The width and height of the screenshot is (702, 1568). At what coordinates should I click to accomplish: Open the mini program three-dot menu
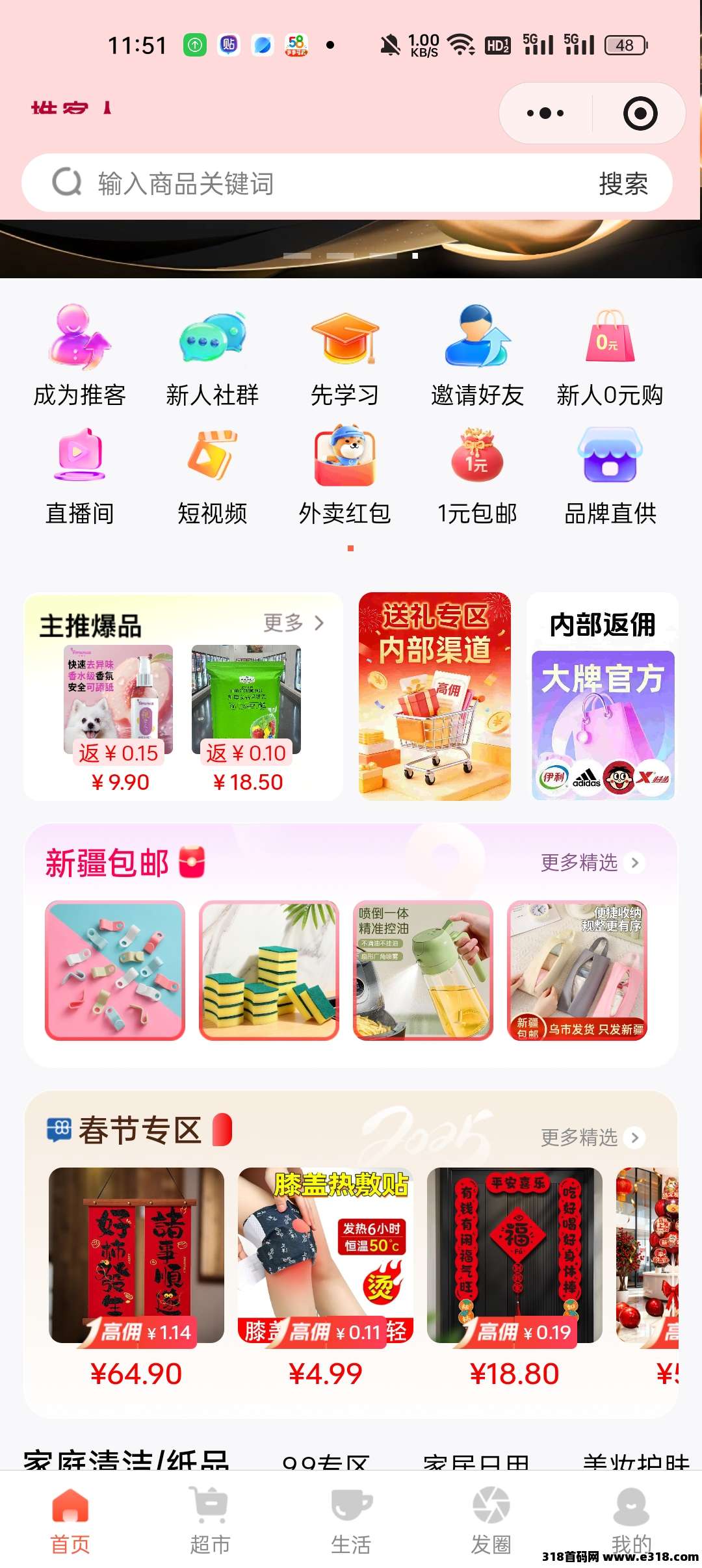click(545, 114)
